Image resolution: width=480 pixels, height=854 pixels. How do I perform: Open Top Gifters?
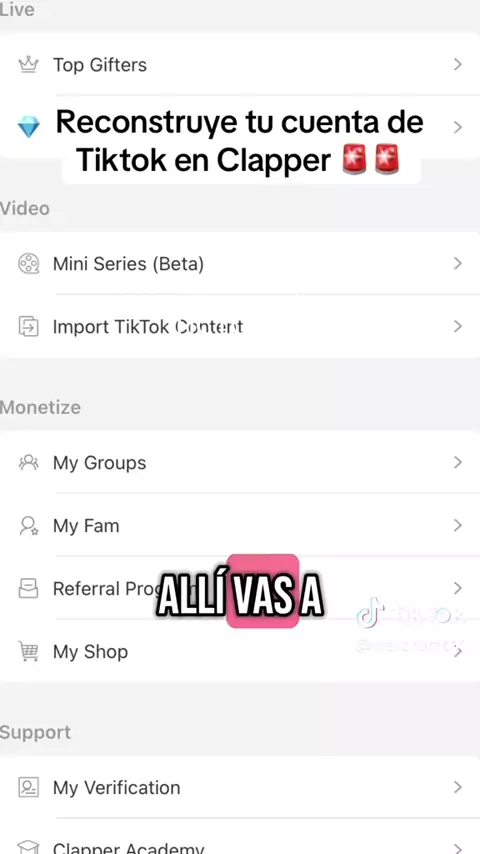[x=240, y=65]
